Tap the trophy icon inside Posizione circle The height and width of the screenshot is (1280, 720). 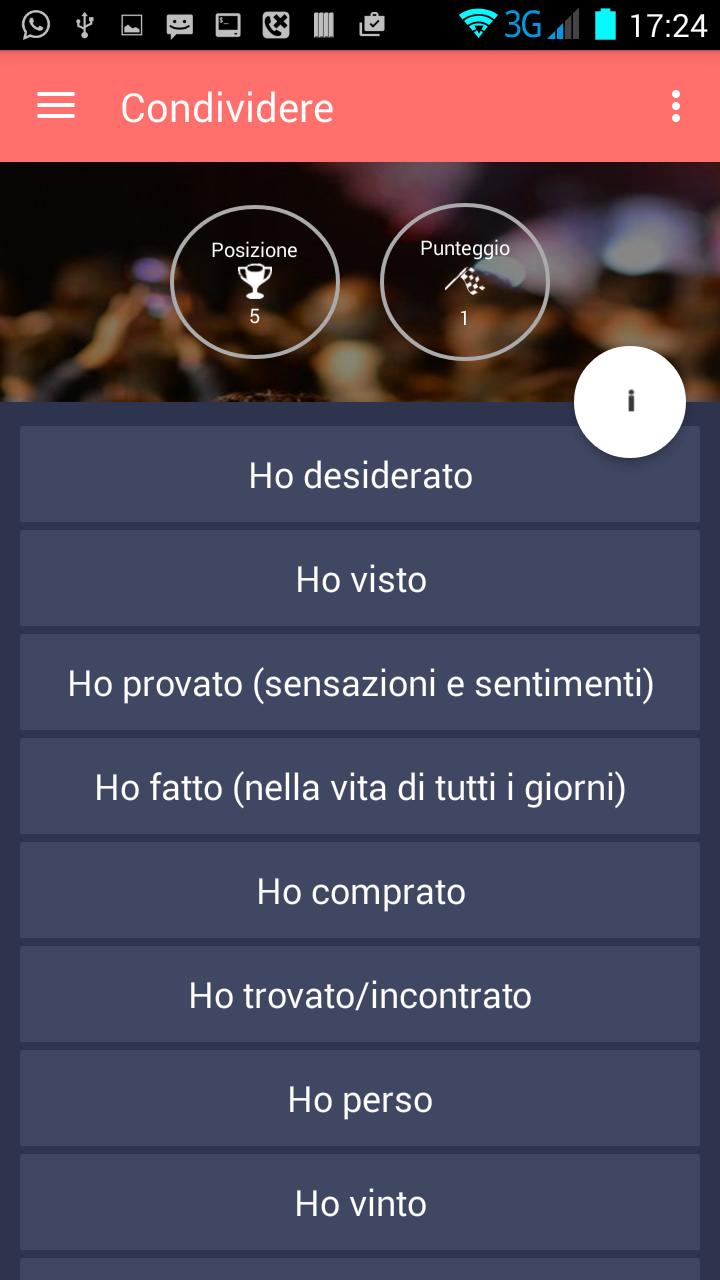[x=255, y=285]
